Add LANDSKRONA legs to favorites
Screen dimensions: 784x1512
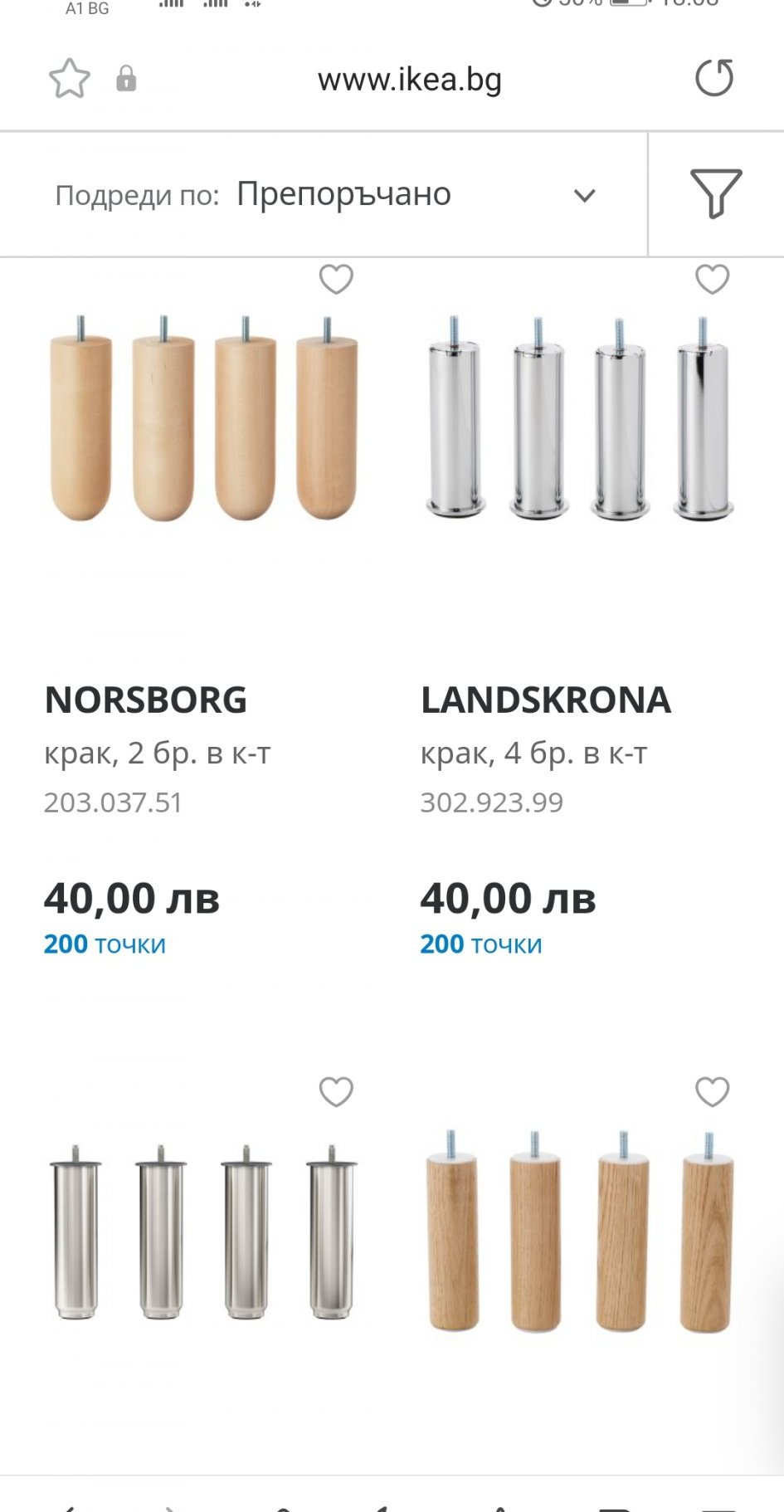point(712,280)
